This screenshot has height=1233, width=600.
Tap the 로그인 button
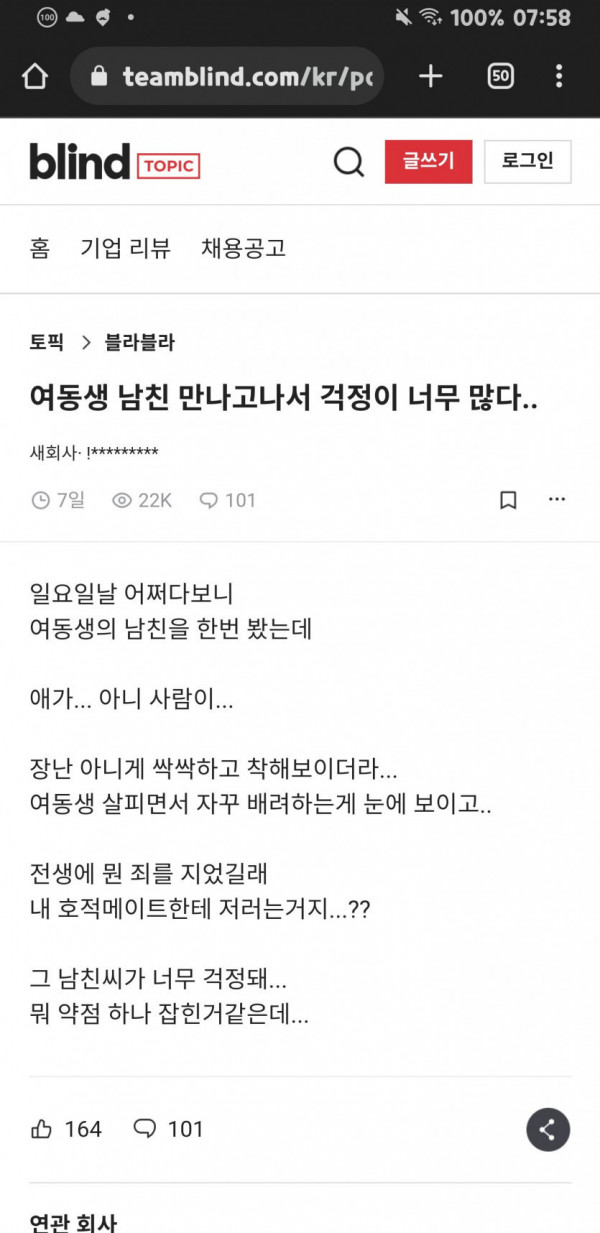(x=528, y=162)
